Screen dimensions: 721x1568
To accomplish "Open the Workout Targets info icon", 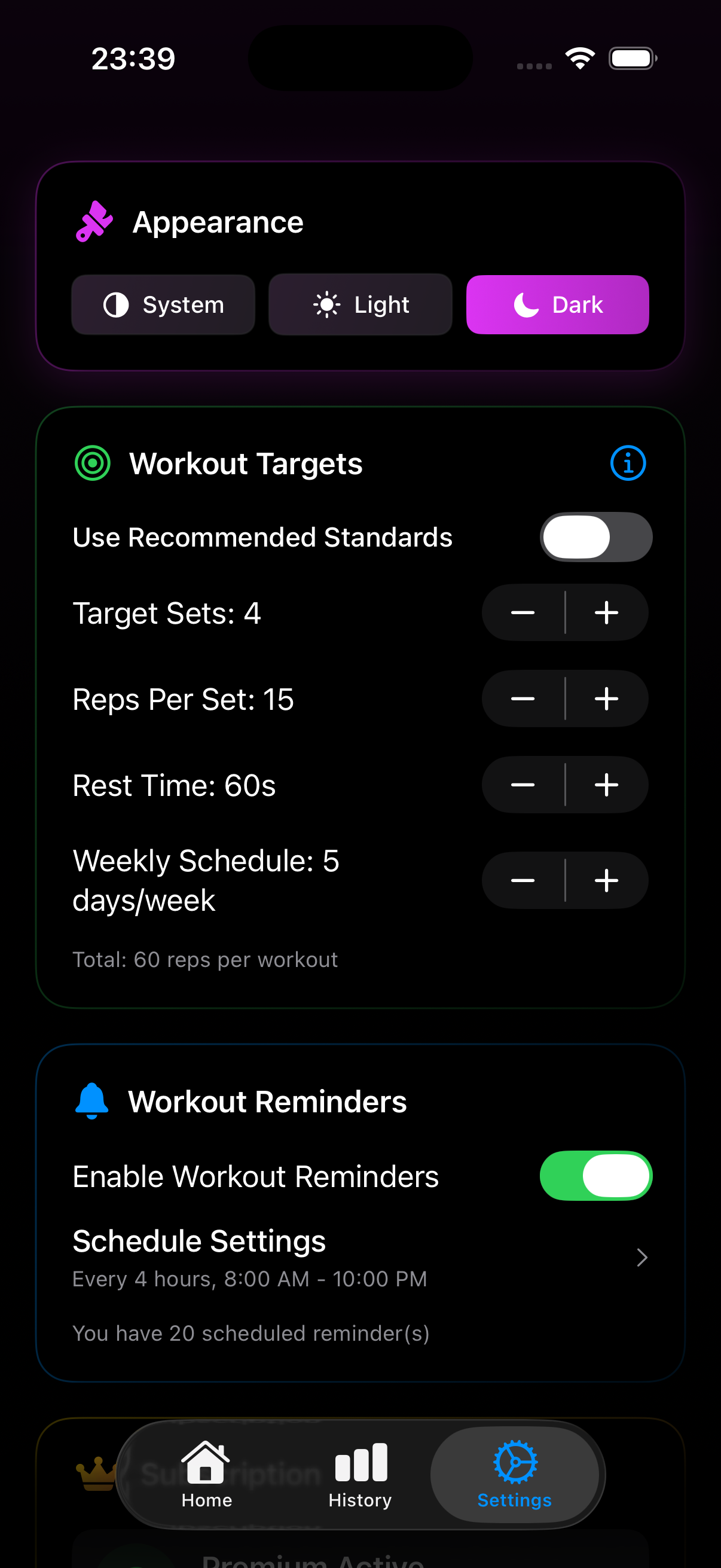I will [628, 463].
